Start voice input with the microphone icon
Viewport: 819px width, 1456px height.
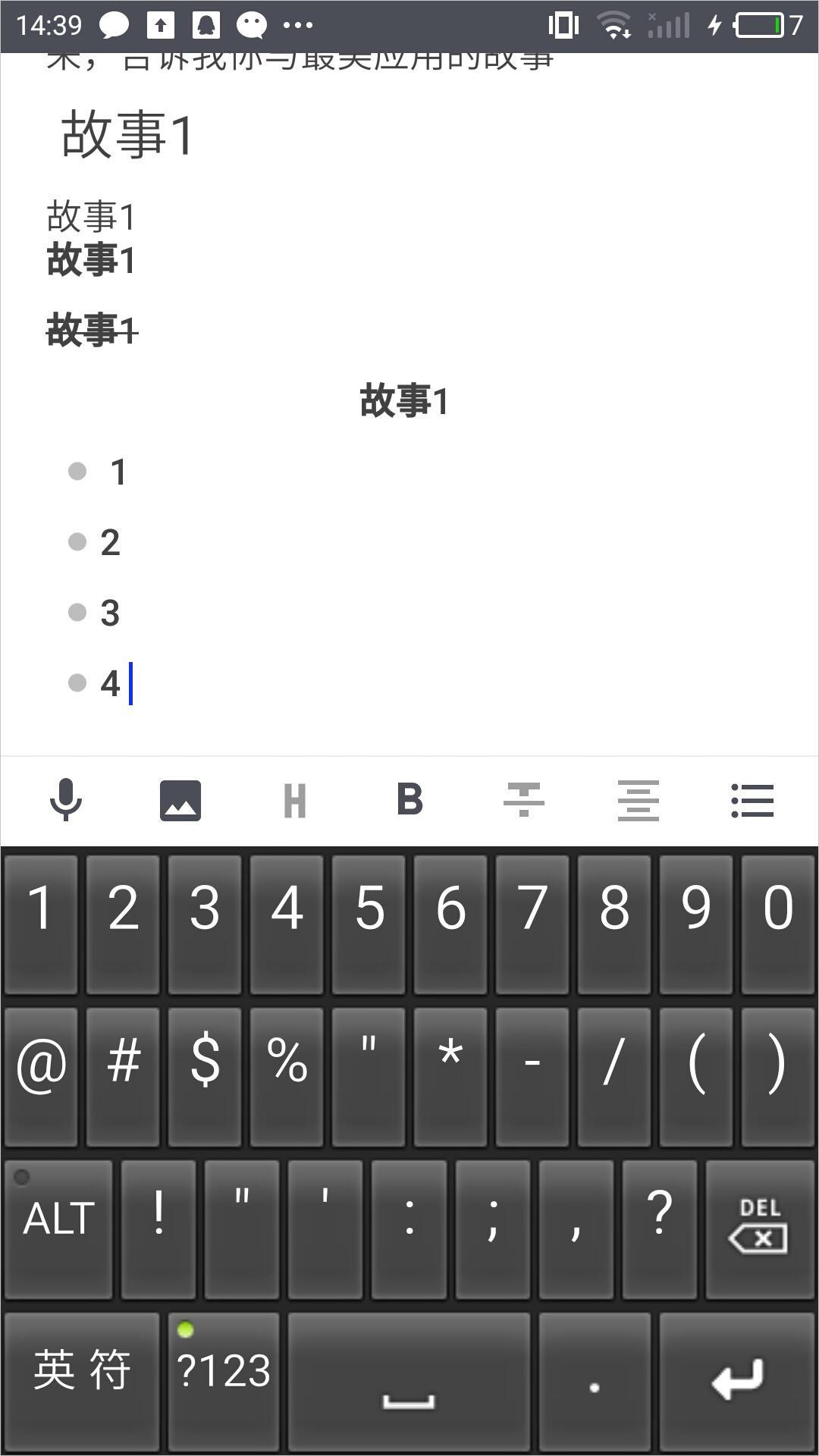point(66,800)
